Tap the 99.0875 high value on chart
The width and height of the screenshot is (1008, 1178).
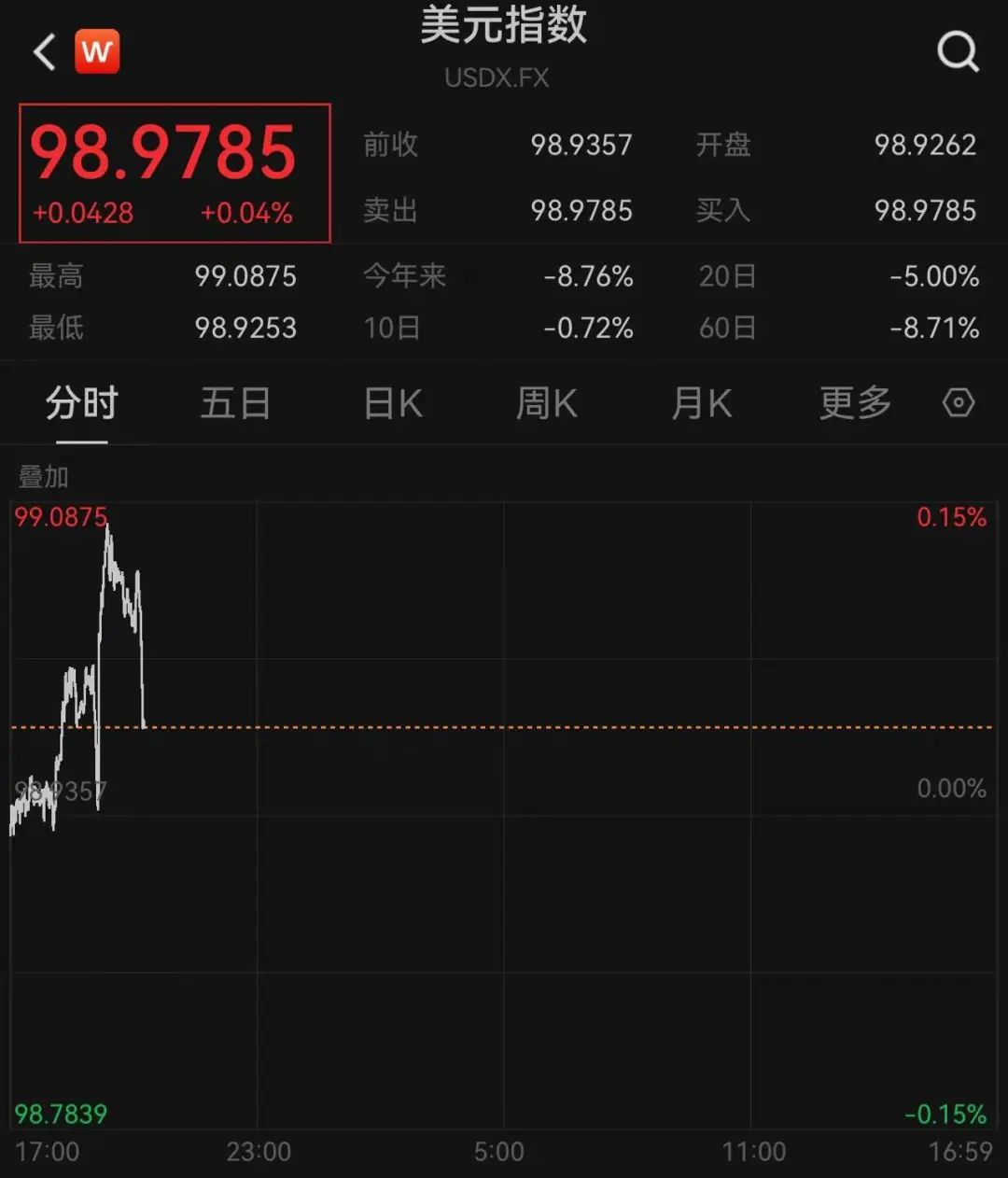[63, 516]
